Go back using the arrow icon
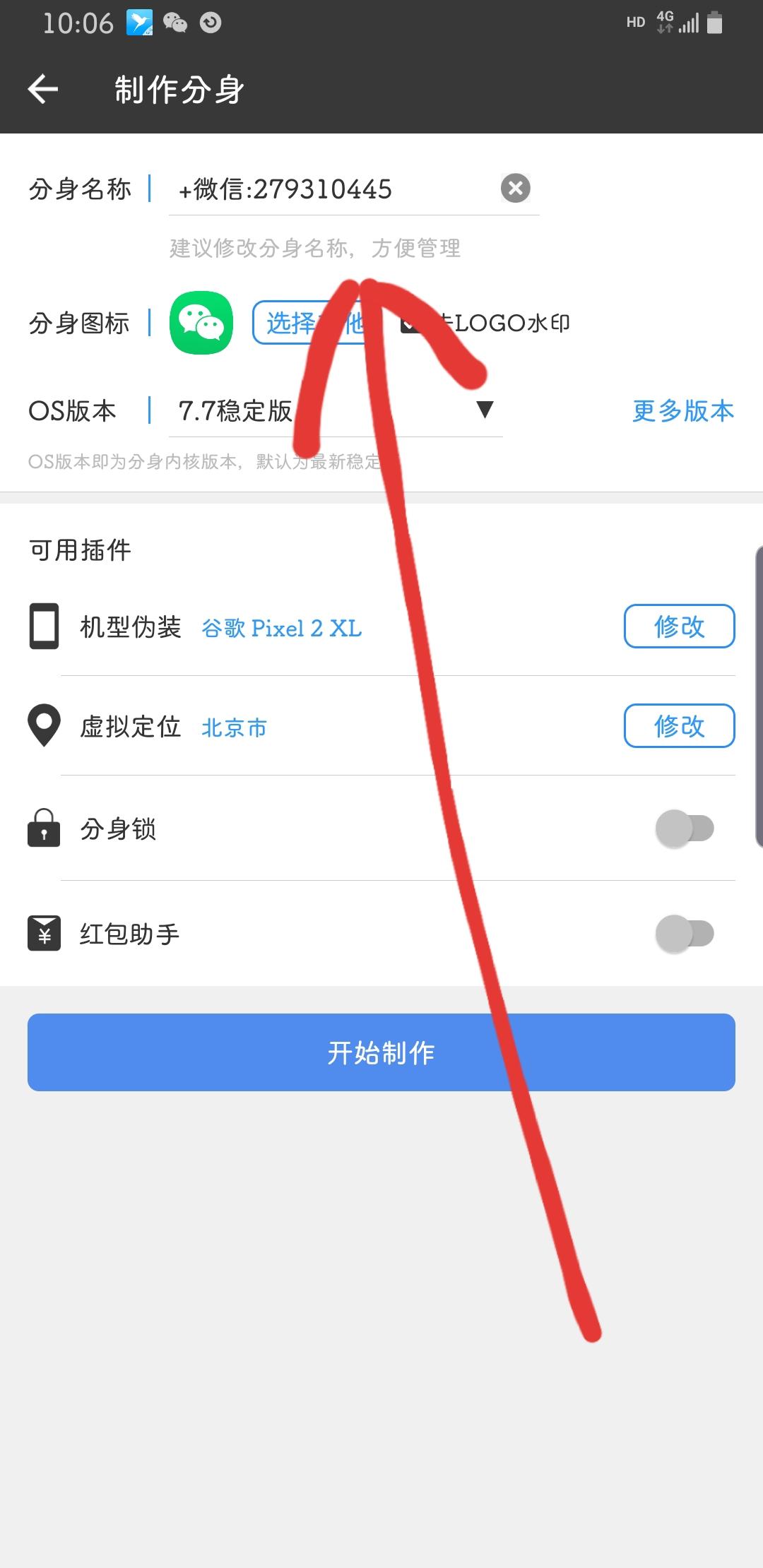 43,90
